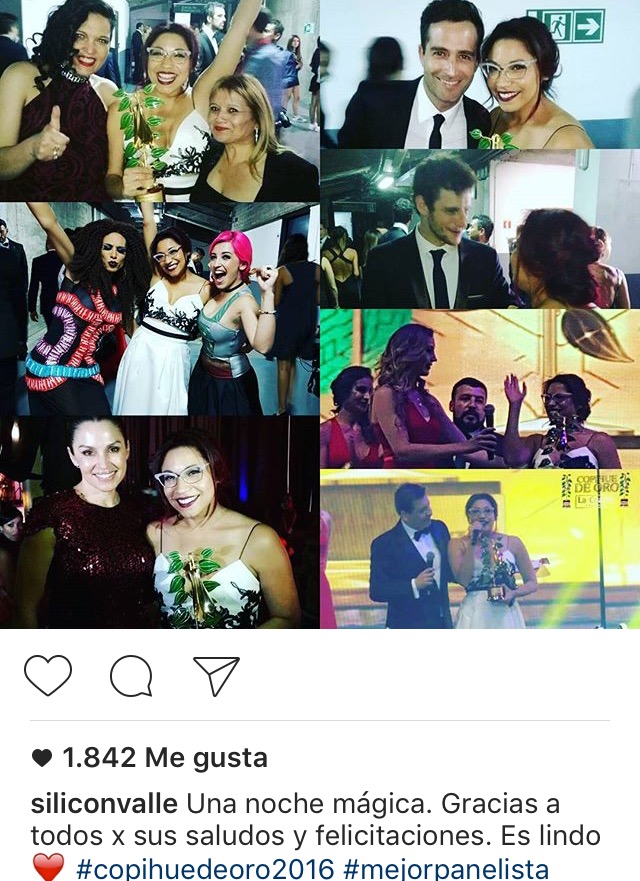This screenshot has width=640, height=881.
Task: Open the #mejorpanelista hashtag
Action: pos(446,867)
